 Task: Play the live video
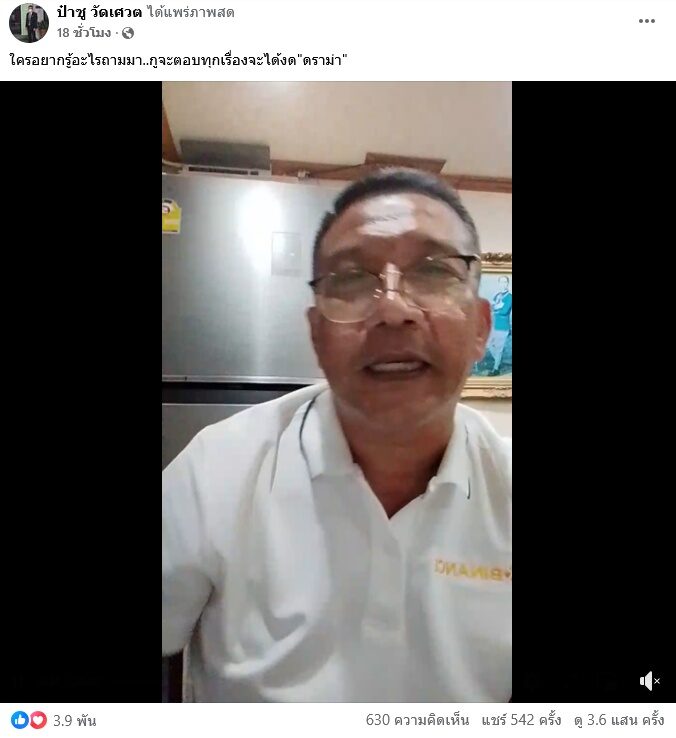pyautogui.click(x=337, y=390)
